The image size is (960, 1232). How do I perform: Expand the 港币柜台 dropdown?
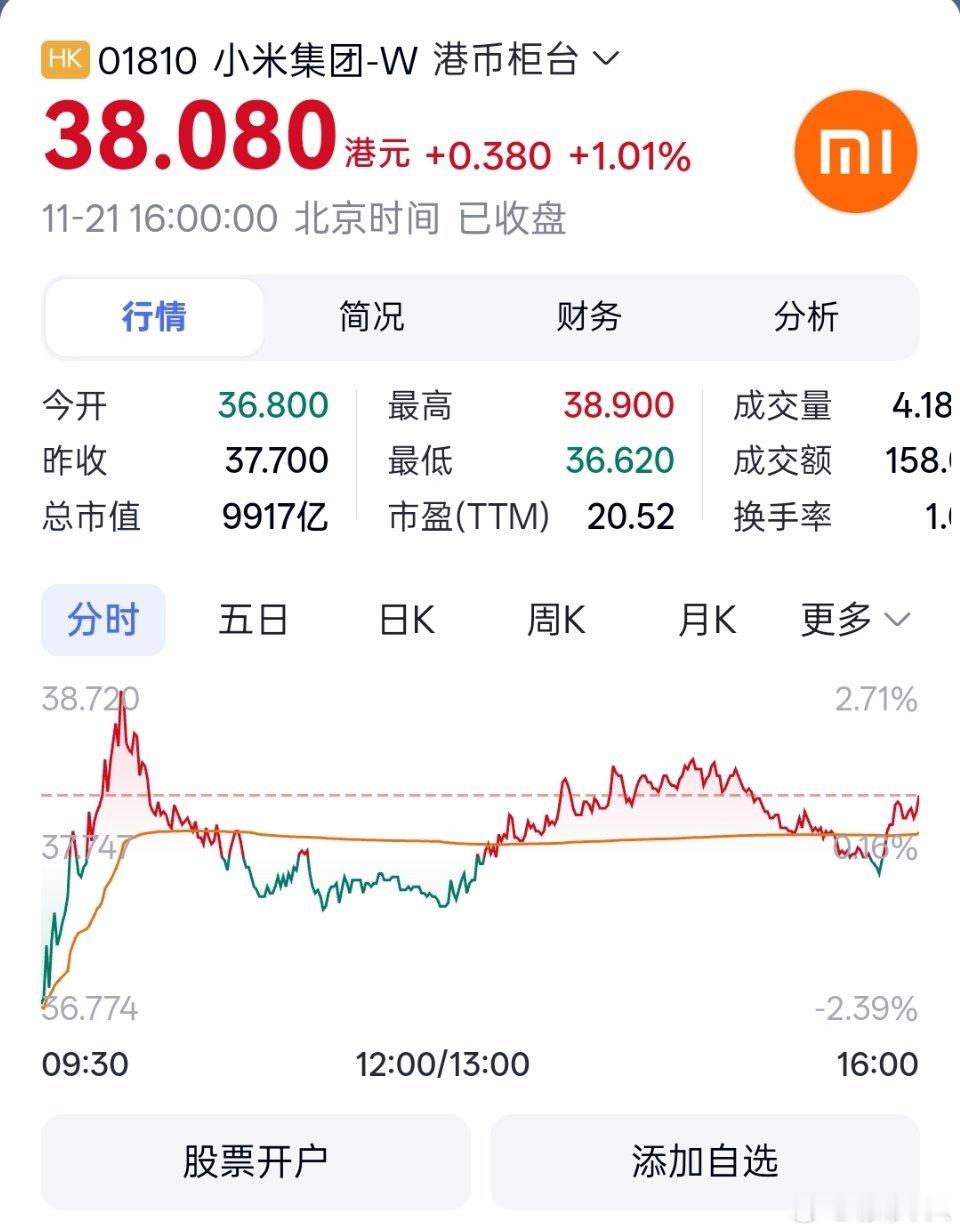(x=526, y=60)
